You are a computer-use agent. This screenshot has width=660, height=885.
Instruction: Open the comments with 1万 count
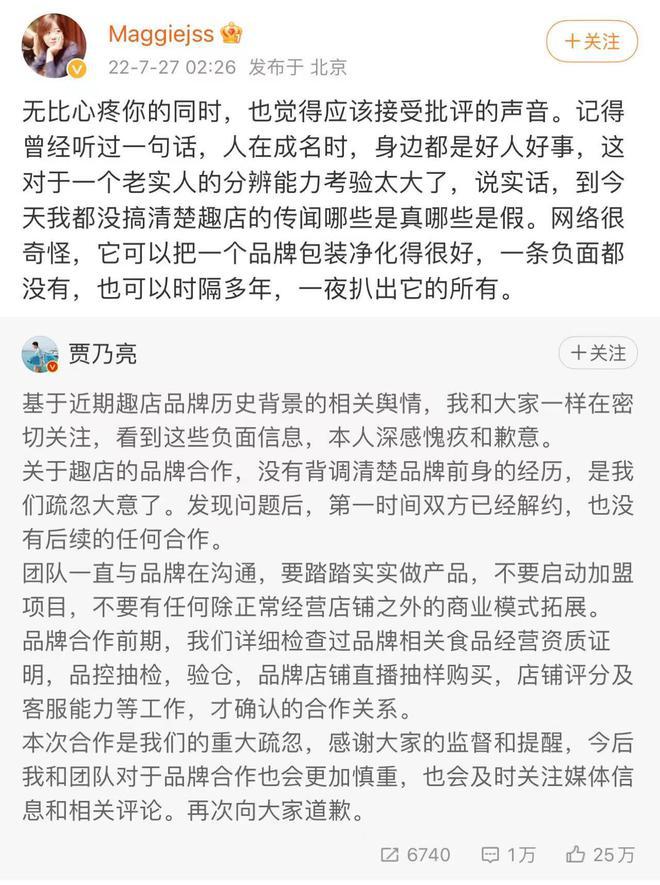pyautogui.click(x=508, y=855)
